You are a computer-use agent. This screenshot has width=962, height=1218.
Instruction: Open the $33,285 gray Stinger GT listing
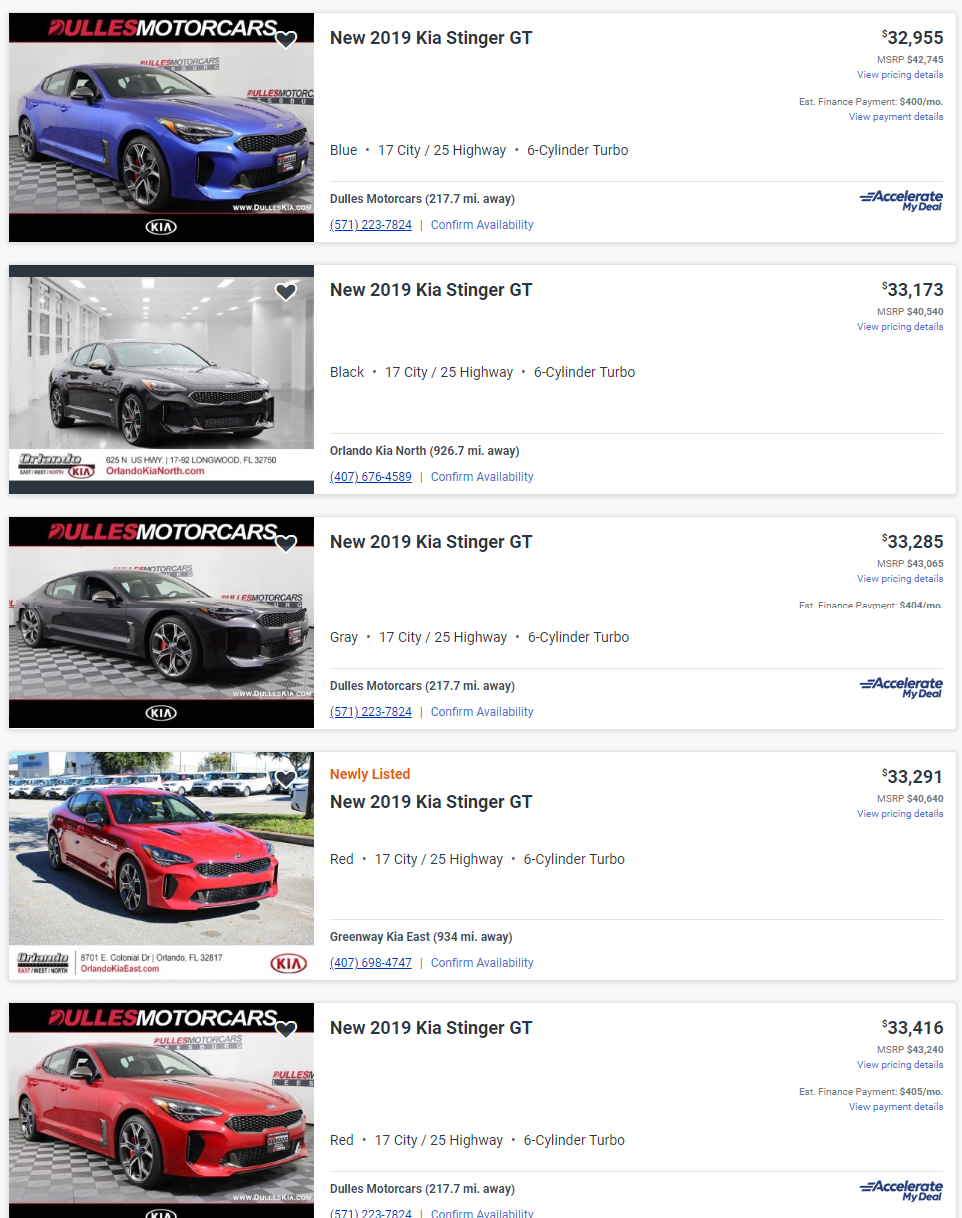pyautogui.click(x=431, y=542)
